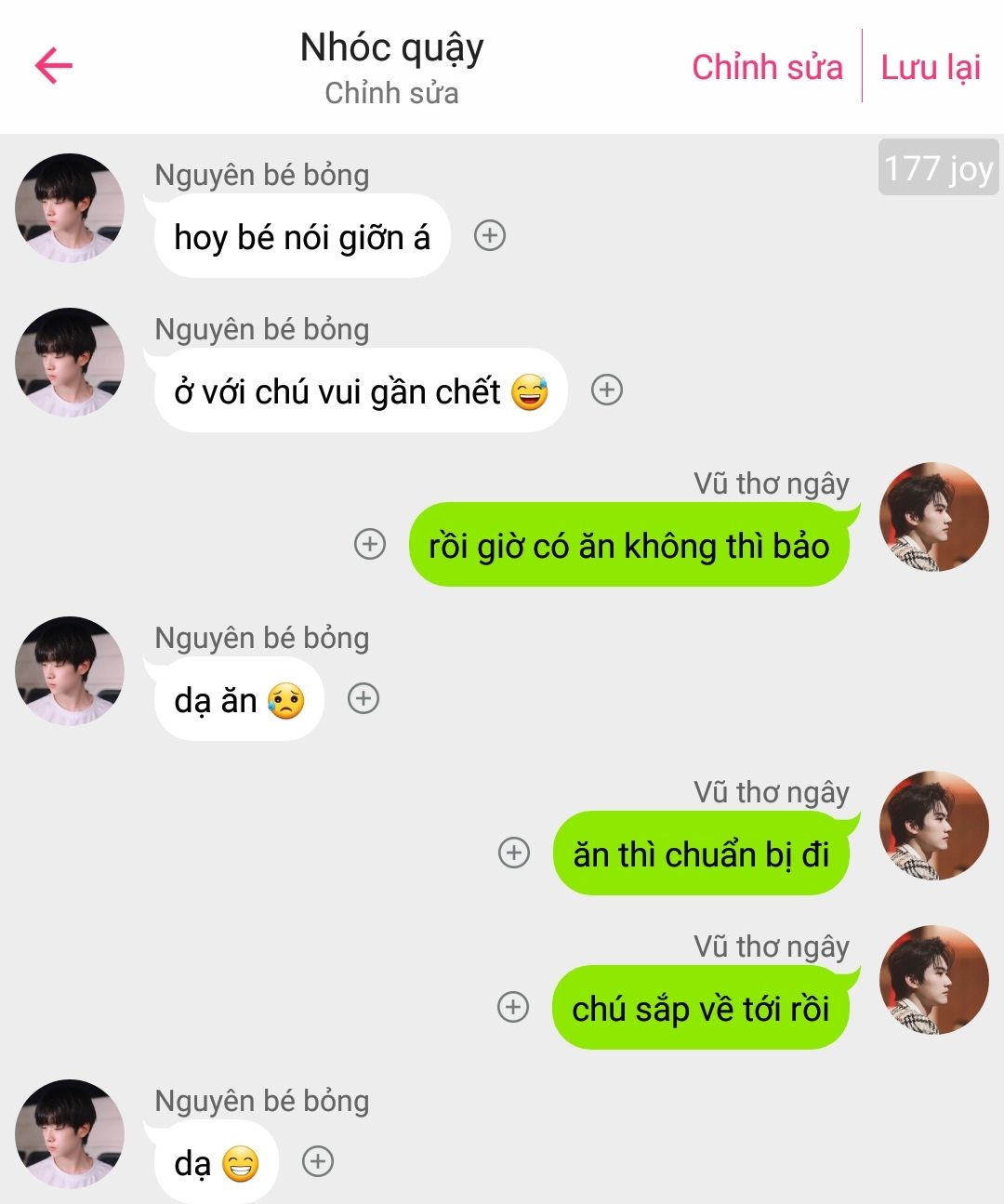Tap plus icon beside "ở với chú vui gần chết"
This screenshot has width=1004, height=1204.
click(607, 390)
